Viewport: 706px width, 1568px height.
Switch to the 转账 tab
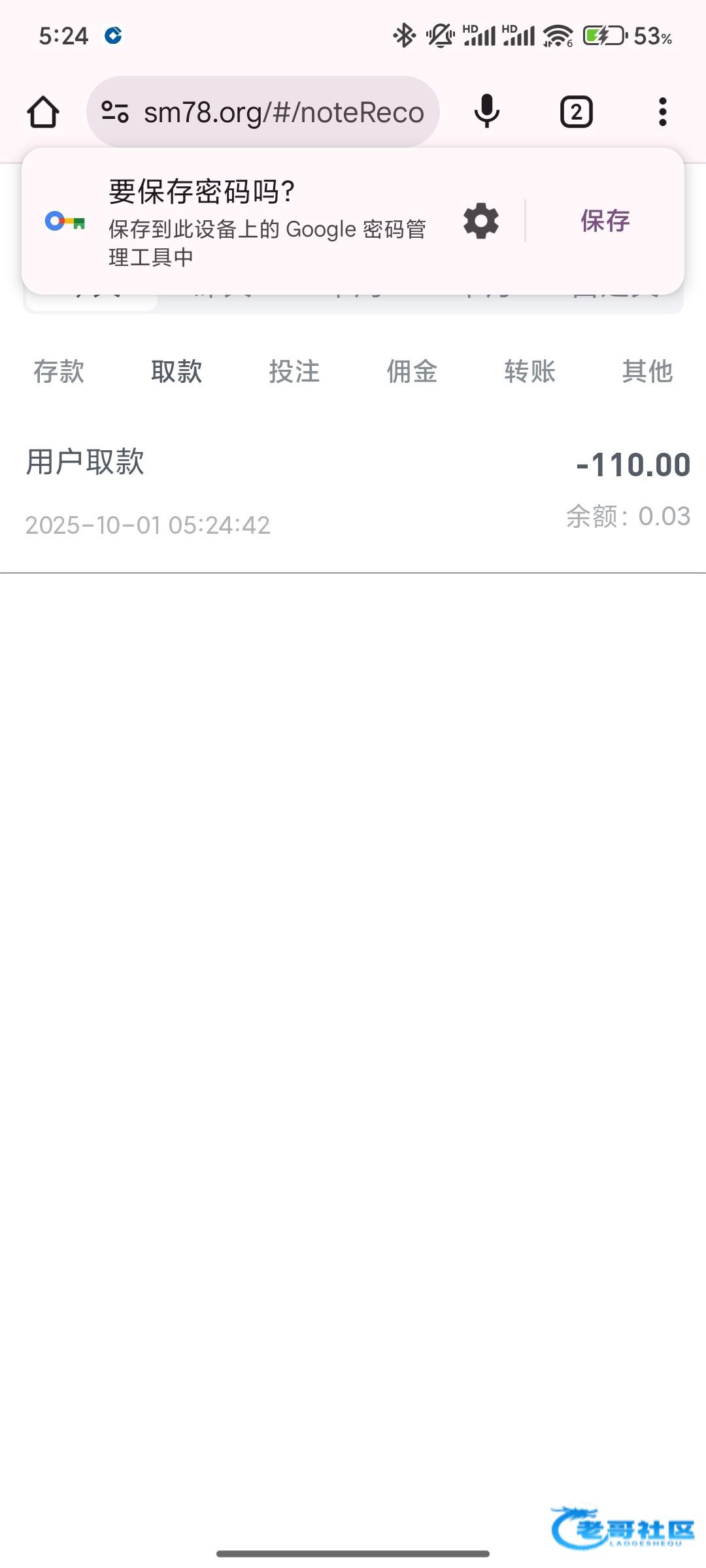(x=529, y=372)
